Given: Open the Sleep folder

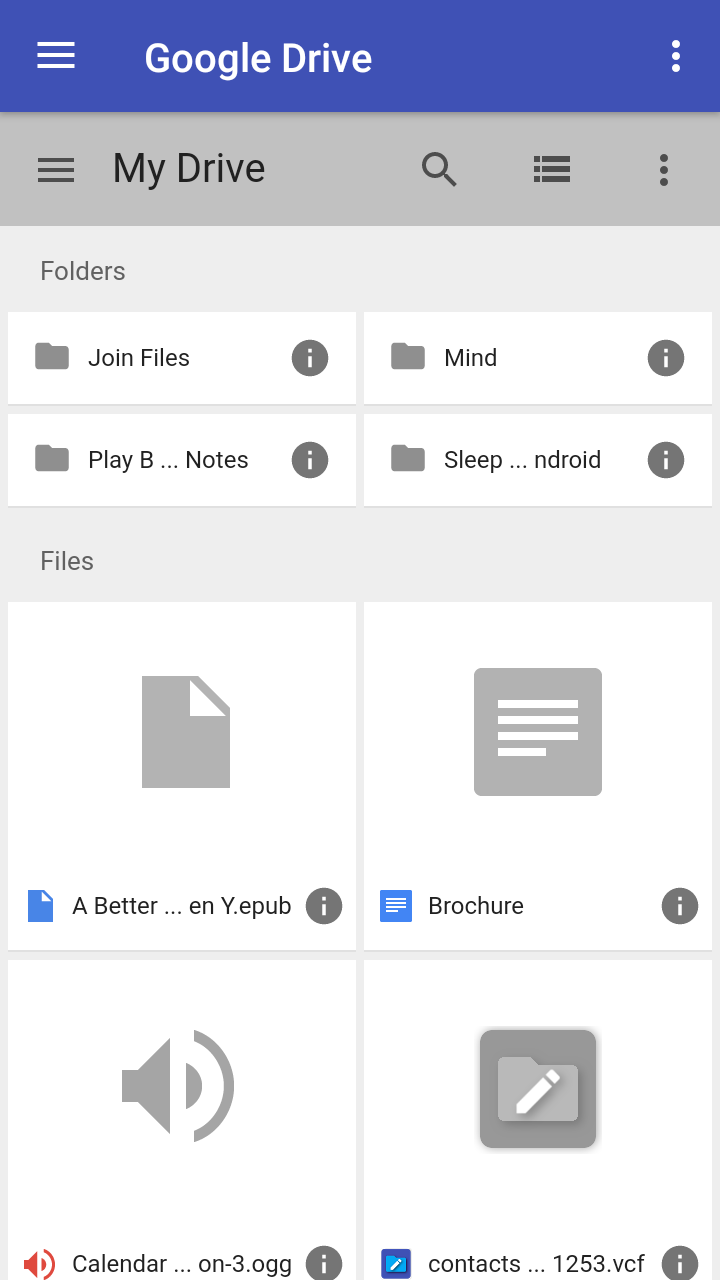Looking at the screenshot, I should (522, 459).
